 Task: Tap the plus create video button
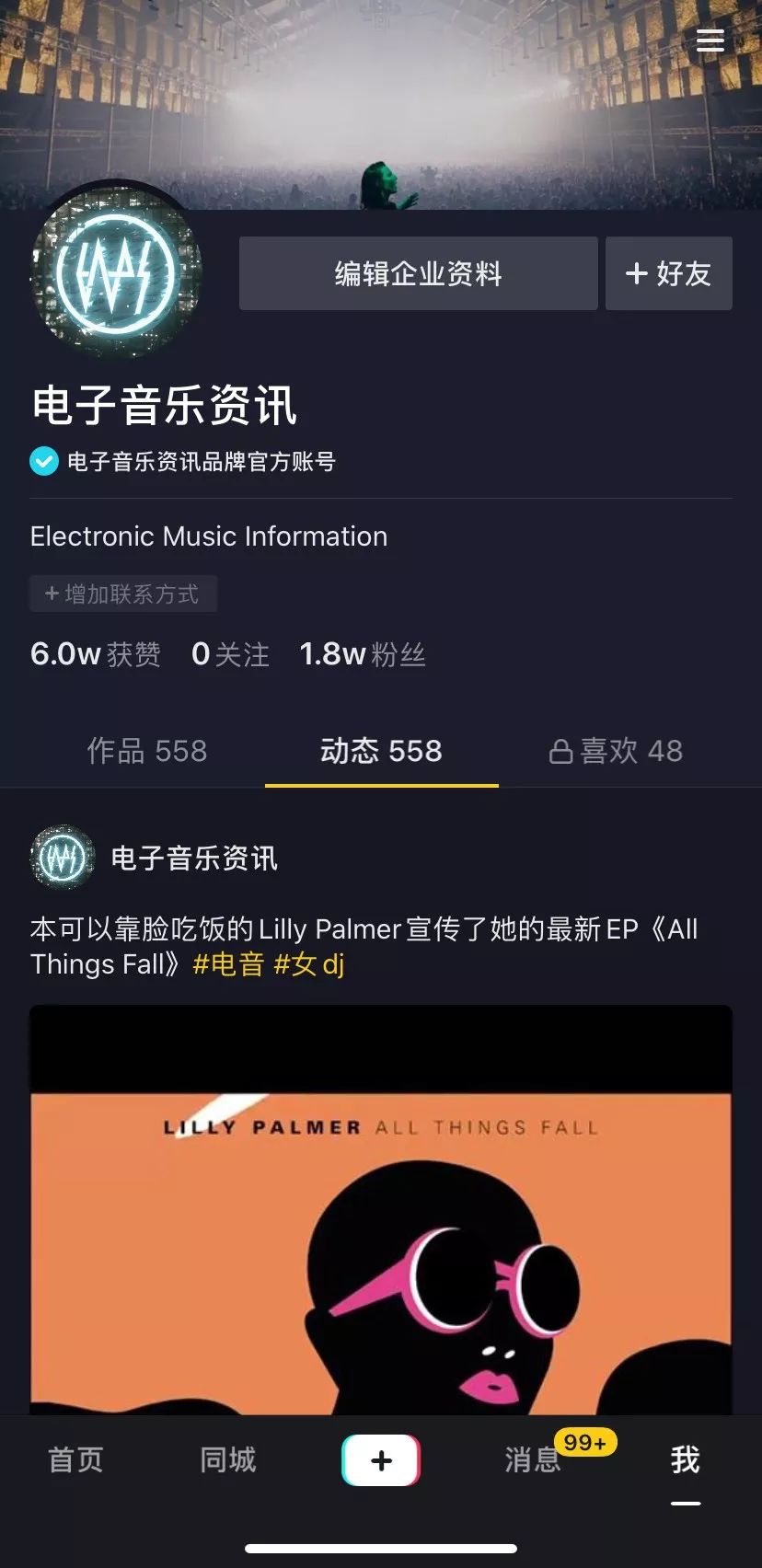[381, 1459]
